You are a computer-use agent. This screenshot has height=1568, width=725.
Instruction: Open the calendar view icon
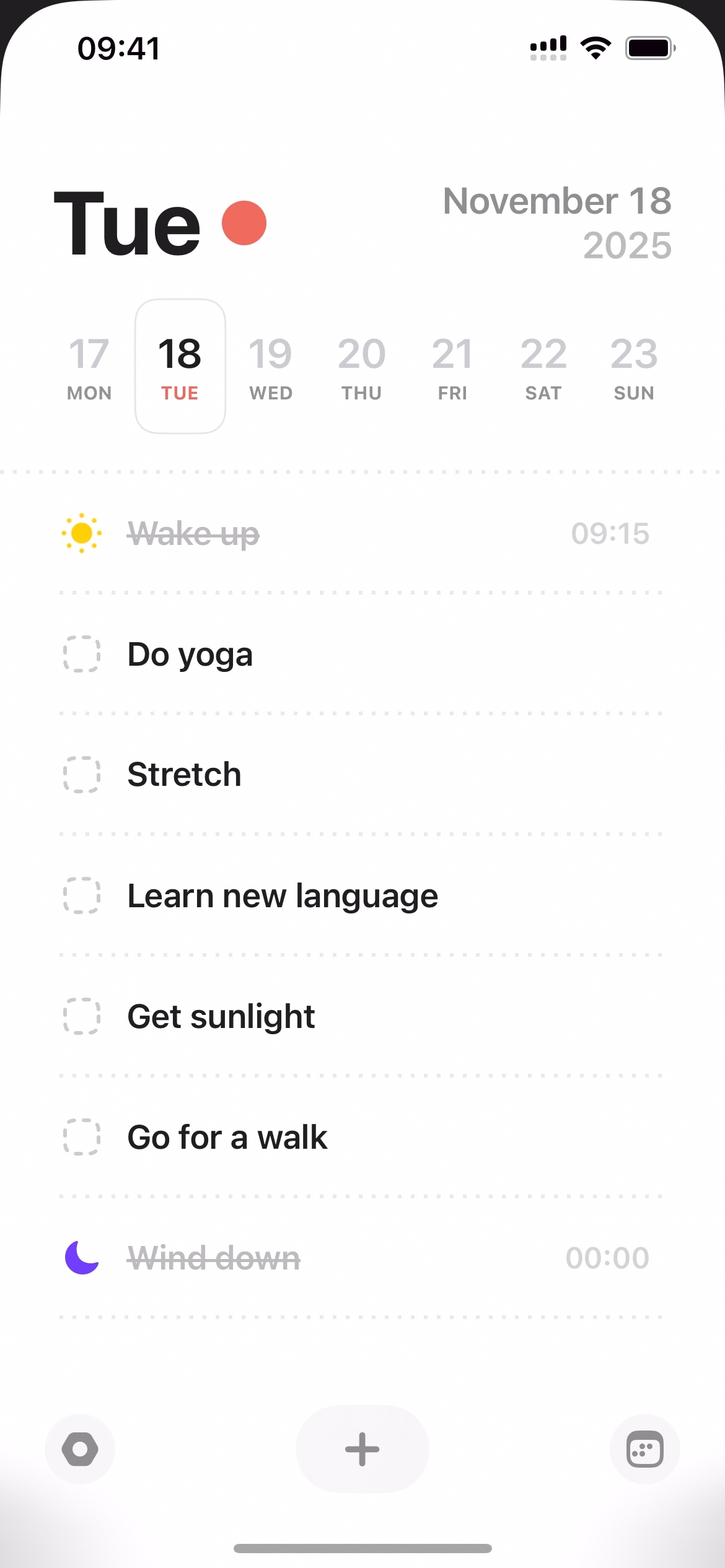pyautogui.click(x=645, y=1449)
